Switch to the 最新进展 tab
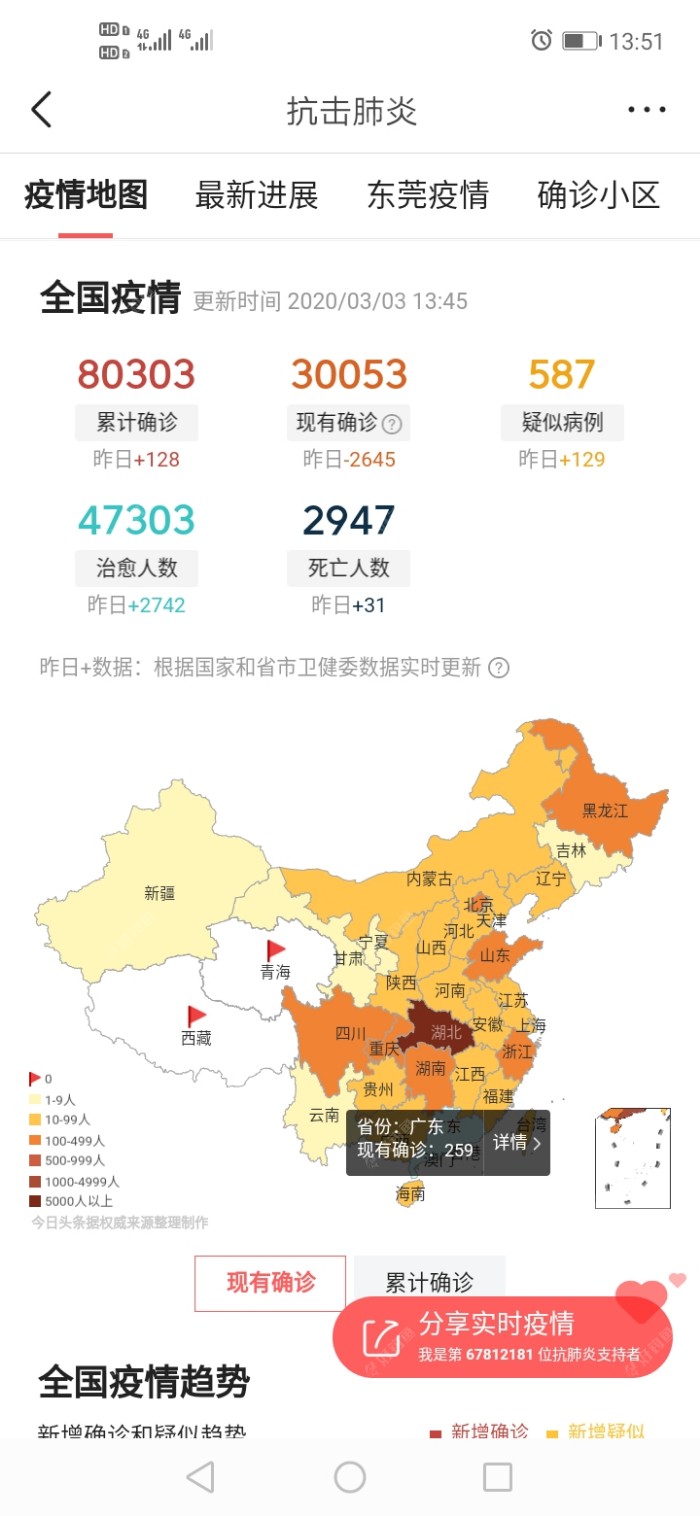 (x=256, y=195)
